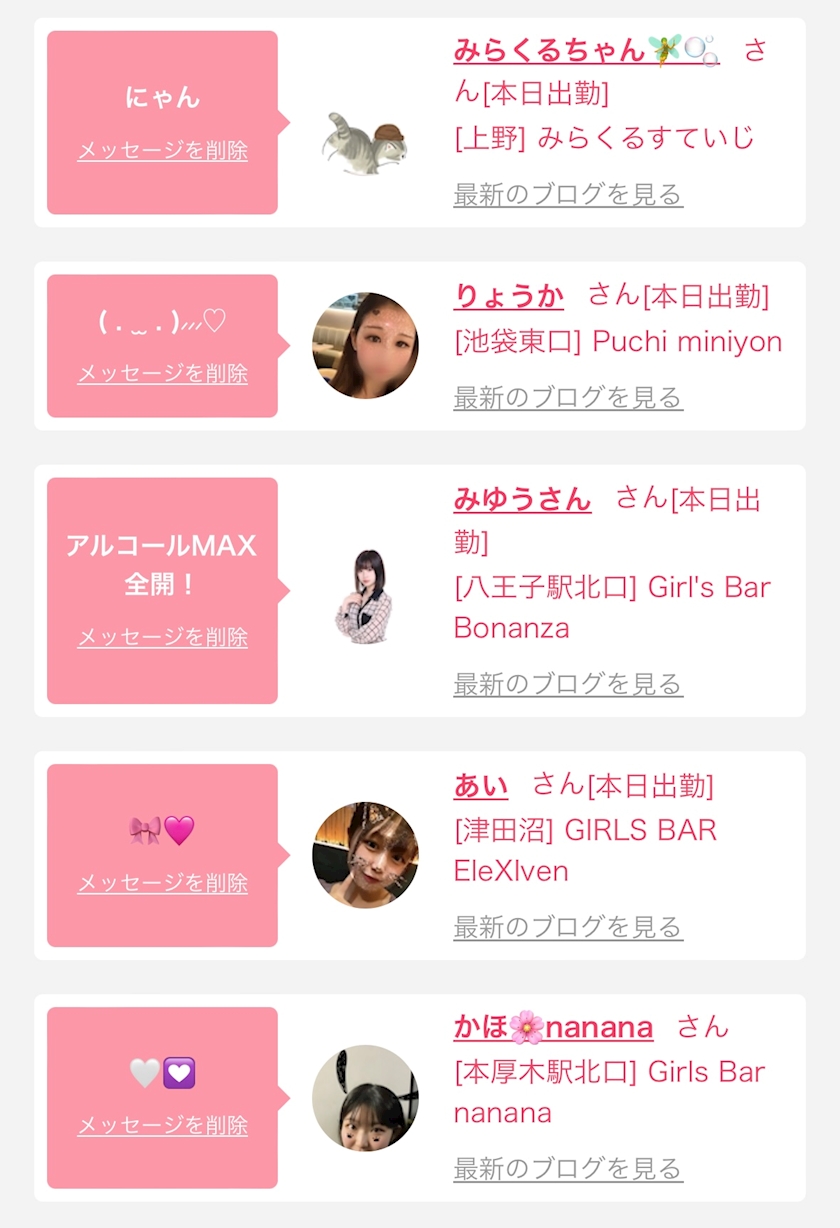View latest blog of りょうか
This screenshot has height=1228, width=840.
coord(567,398)
